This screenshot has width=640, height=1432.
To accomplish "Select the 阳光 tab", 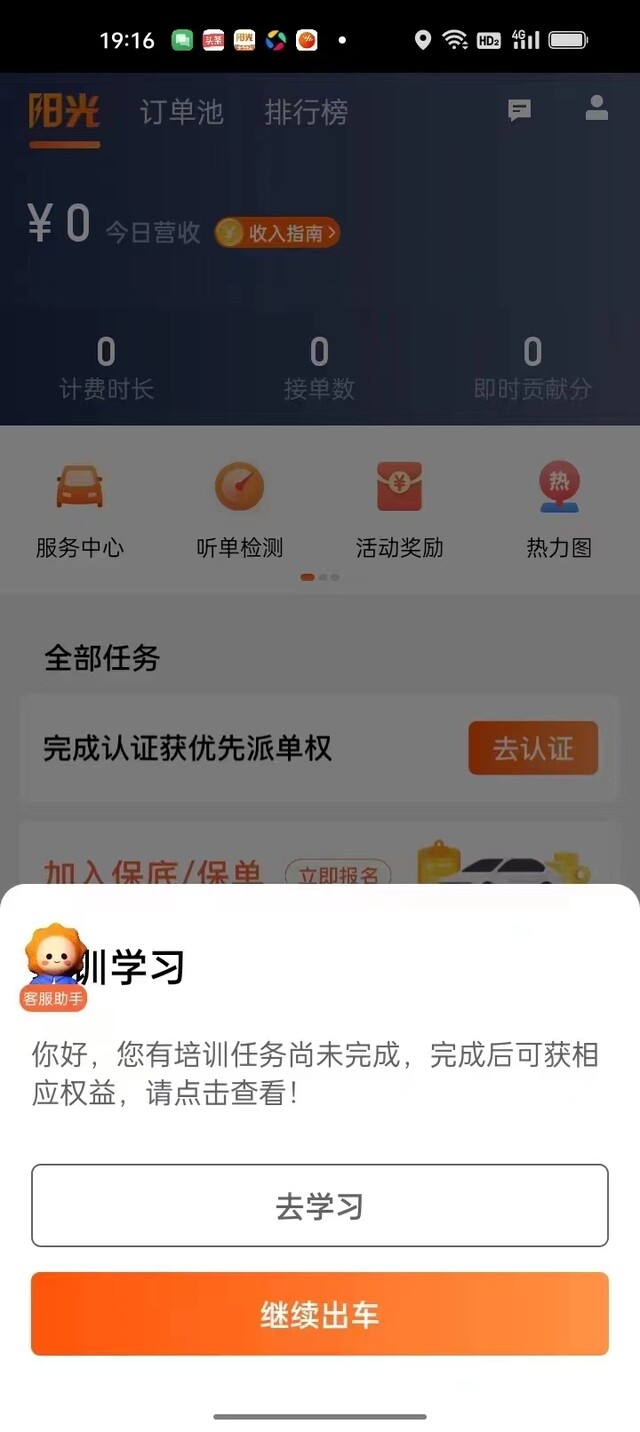I will pyautogui.click(x=64, y=112).
